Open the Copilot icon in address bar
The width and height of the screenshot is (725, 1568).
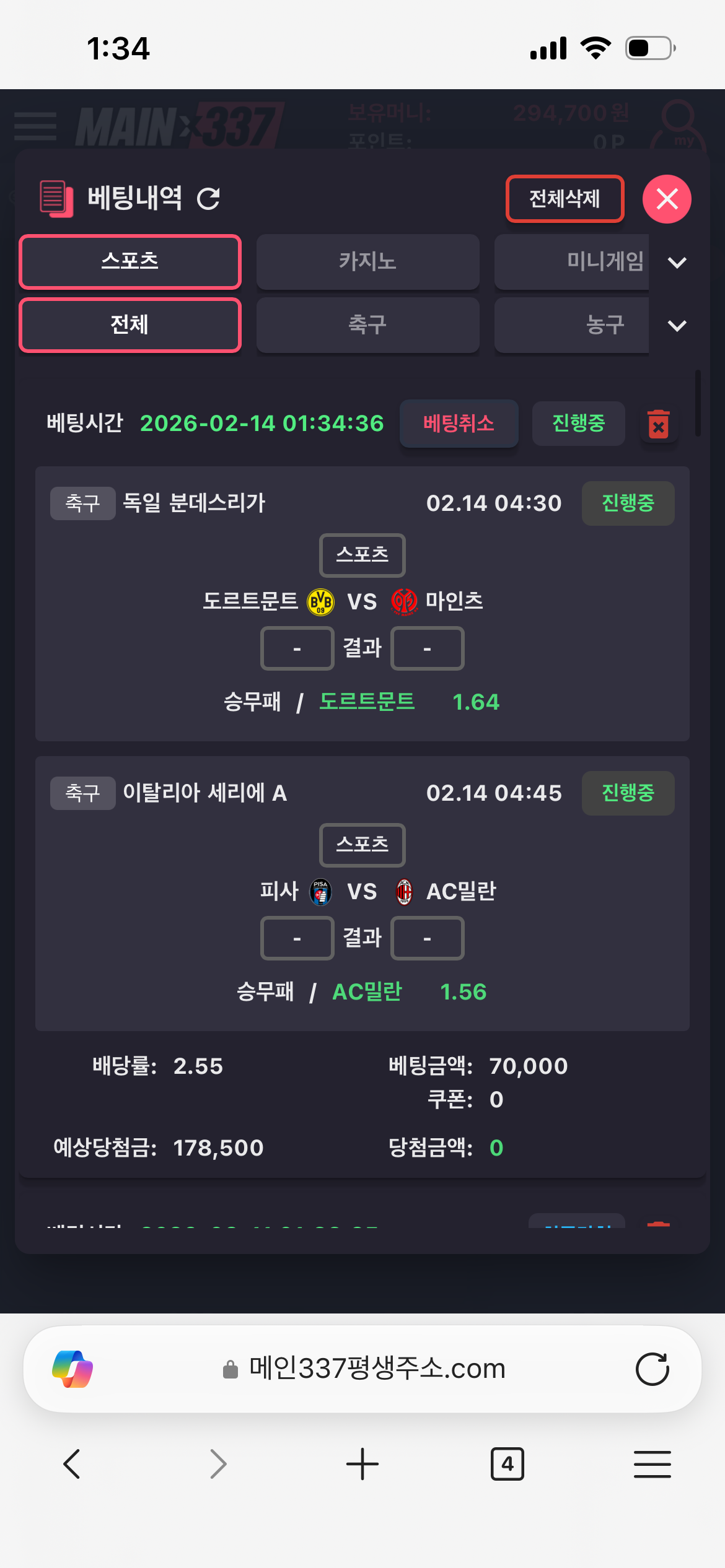pyautogui.click(x=73, y=1369)
